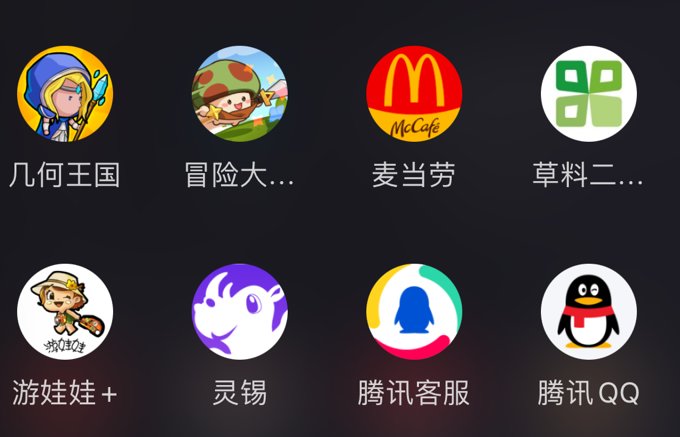Launch the 冒险大… game icon

tap(240, 95)
